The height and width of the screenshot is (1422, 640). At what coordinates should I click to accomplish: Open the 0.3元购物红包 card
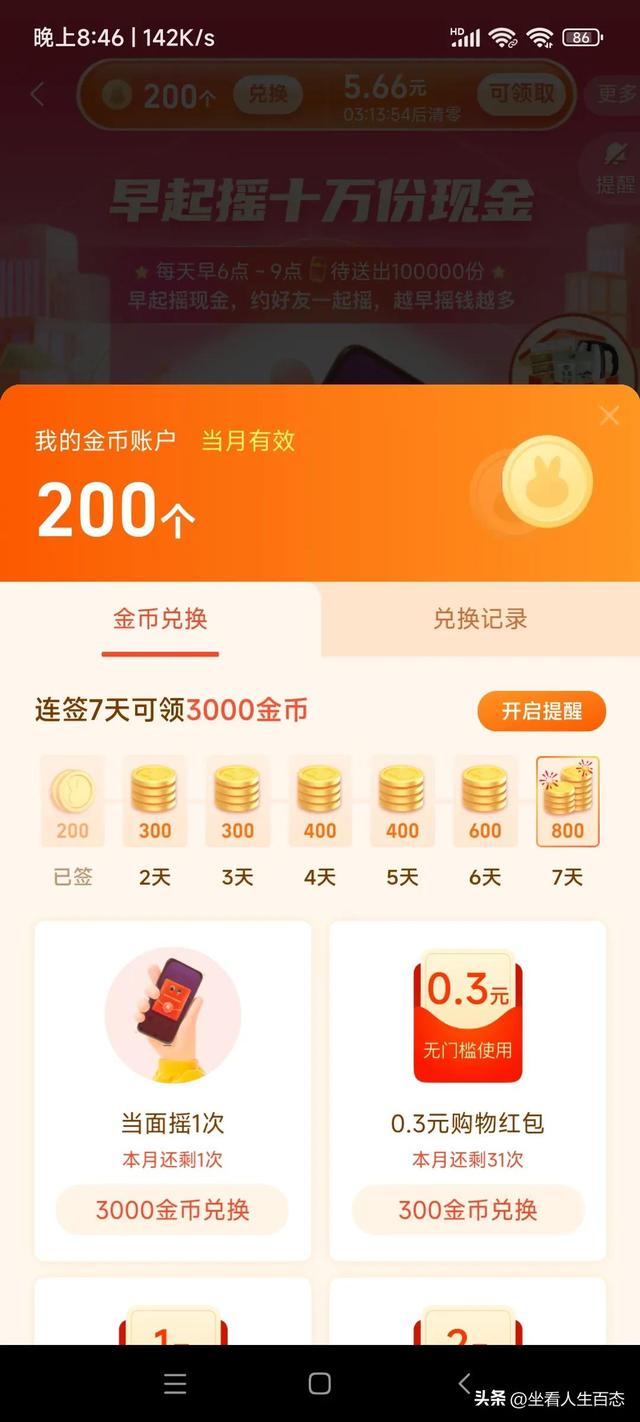coord(468,1030)
